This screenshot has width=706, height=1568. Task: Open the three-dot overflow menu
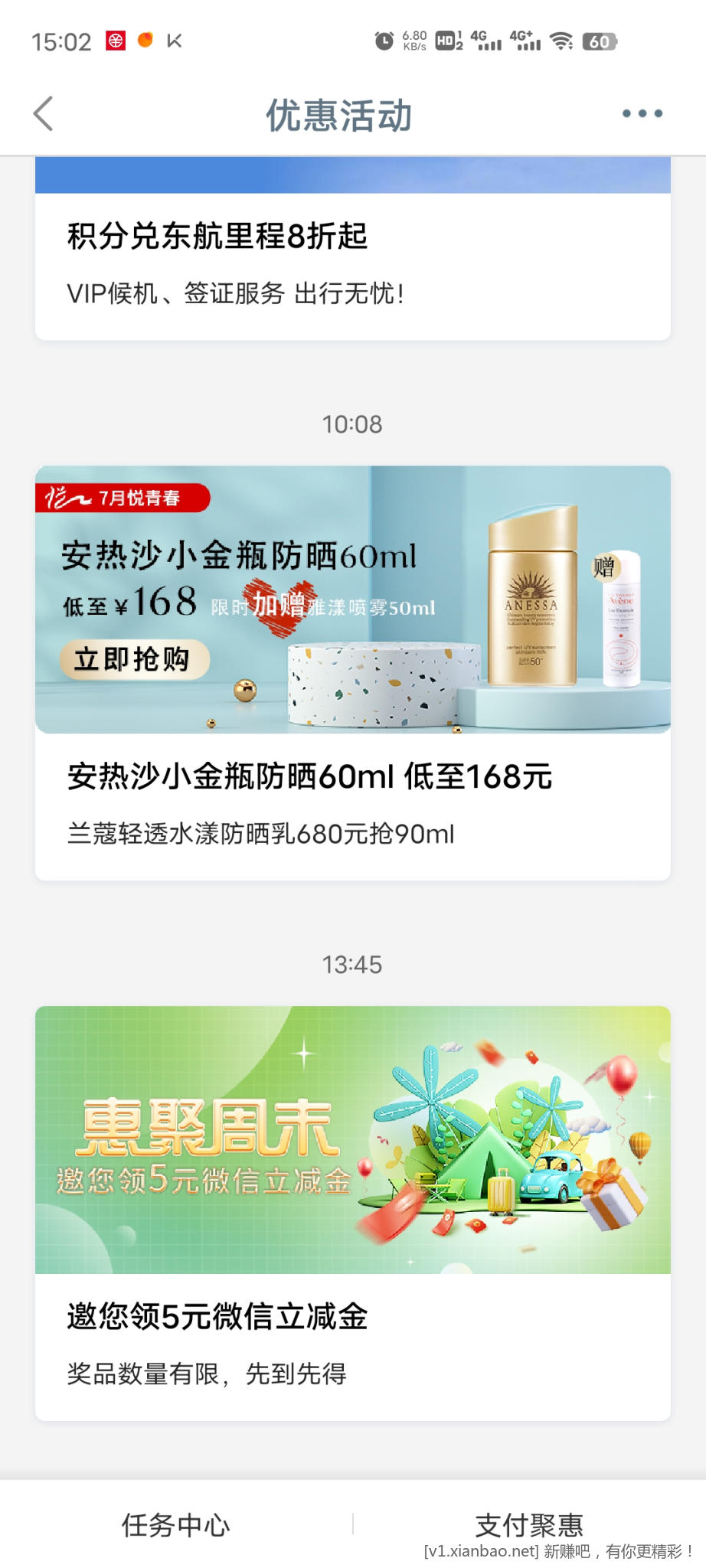click(x=642, y=114)
